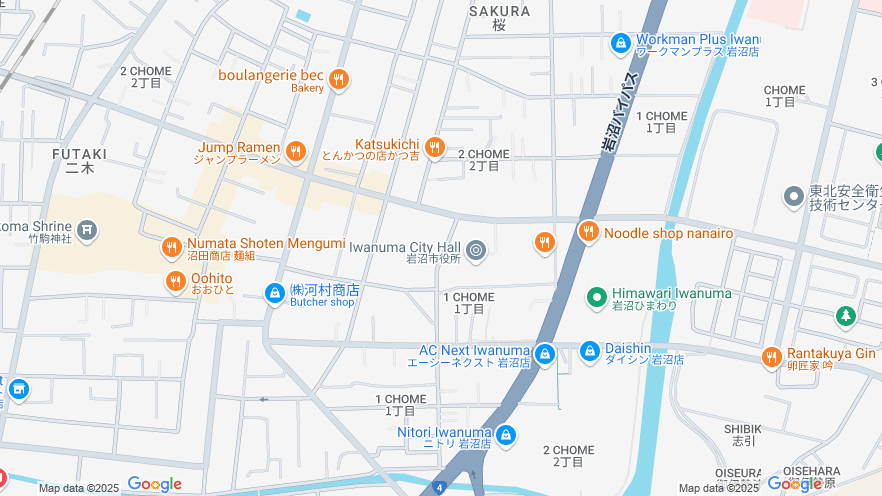Screen dimensions: 882x496
Task: Open the Iwanuma City Hall marker
Action: click(476, 250)
